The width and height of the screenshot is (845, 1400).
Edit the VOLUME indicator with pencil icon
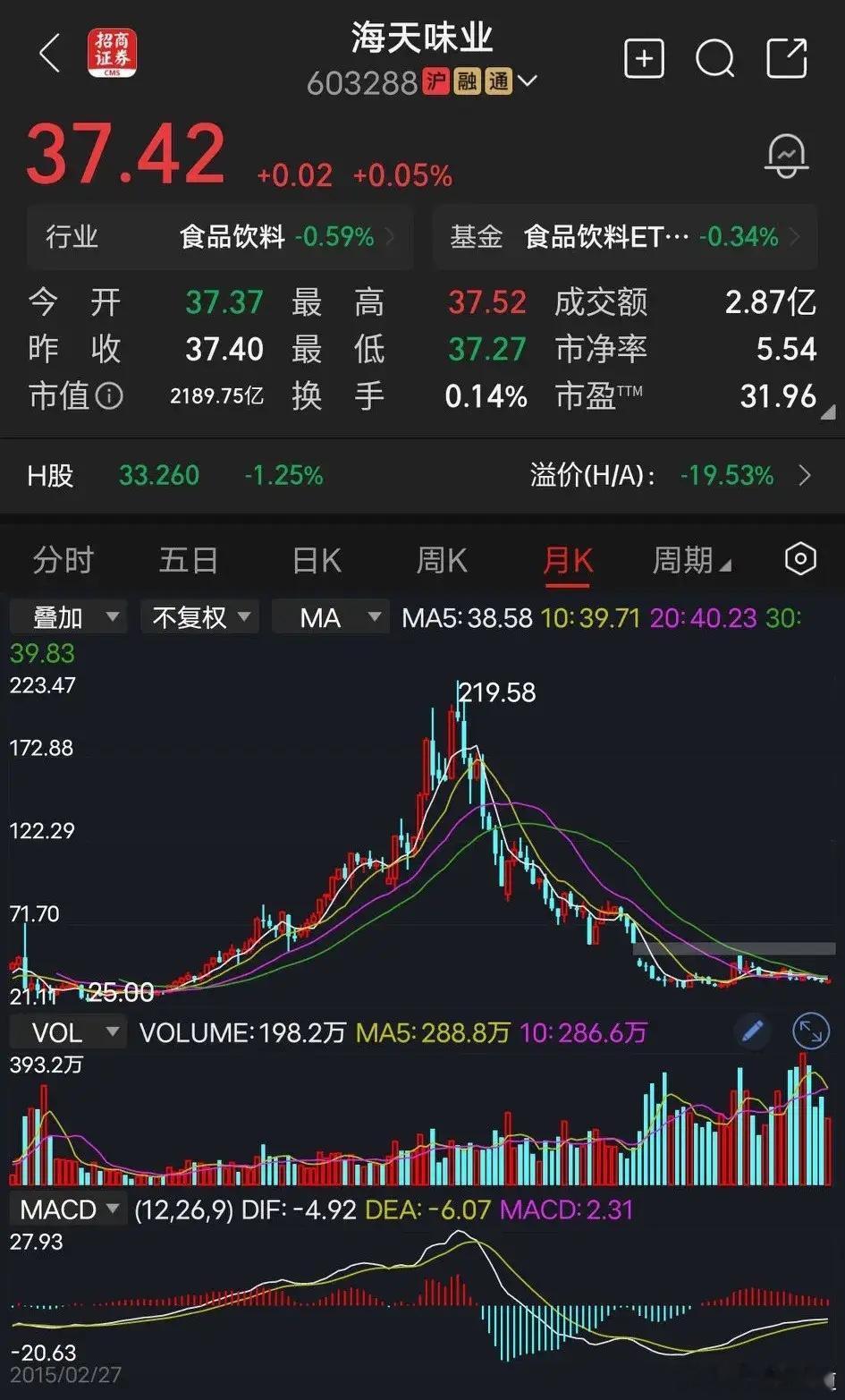point(751,1031)
